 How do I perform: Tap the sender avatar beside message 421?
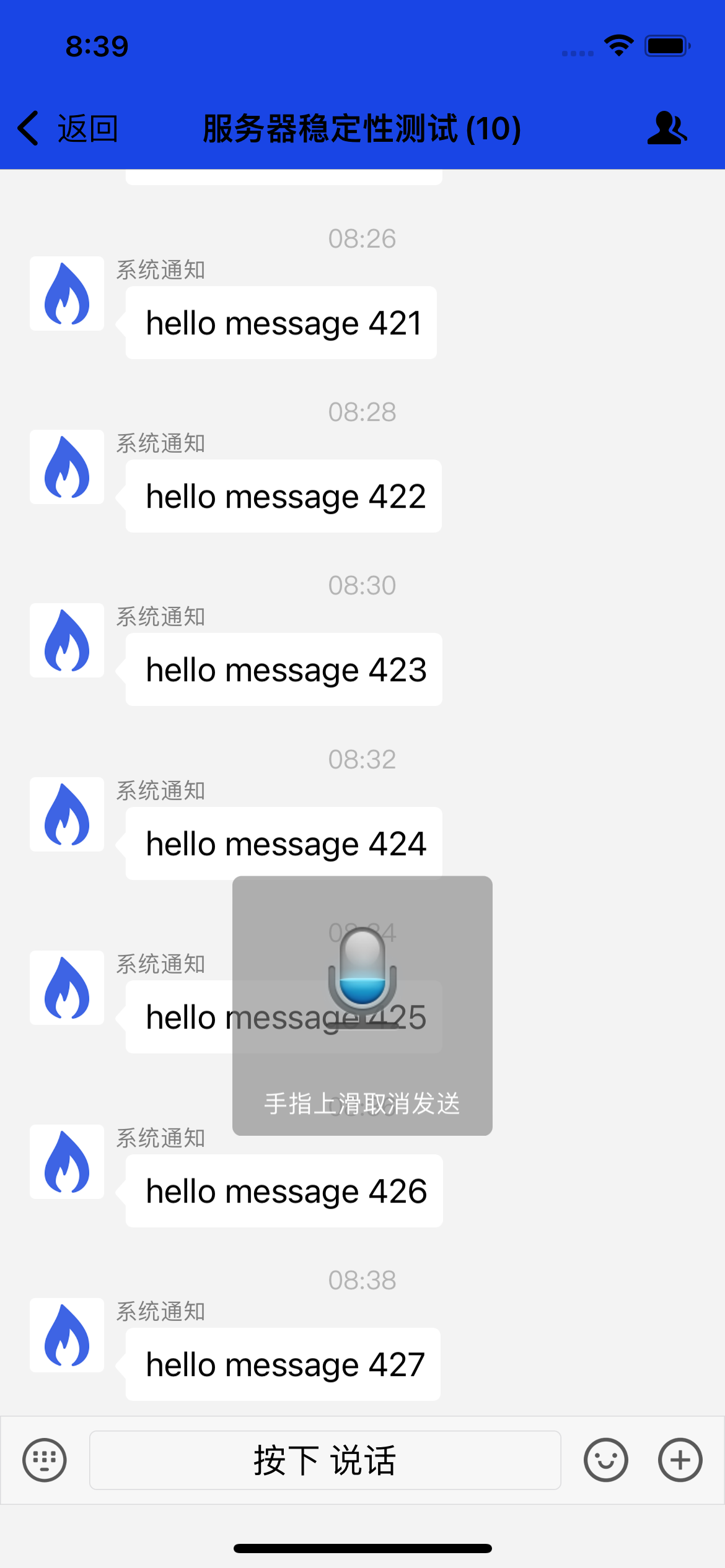pos(67,294)
